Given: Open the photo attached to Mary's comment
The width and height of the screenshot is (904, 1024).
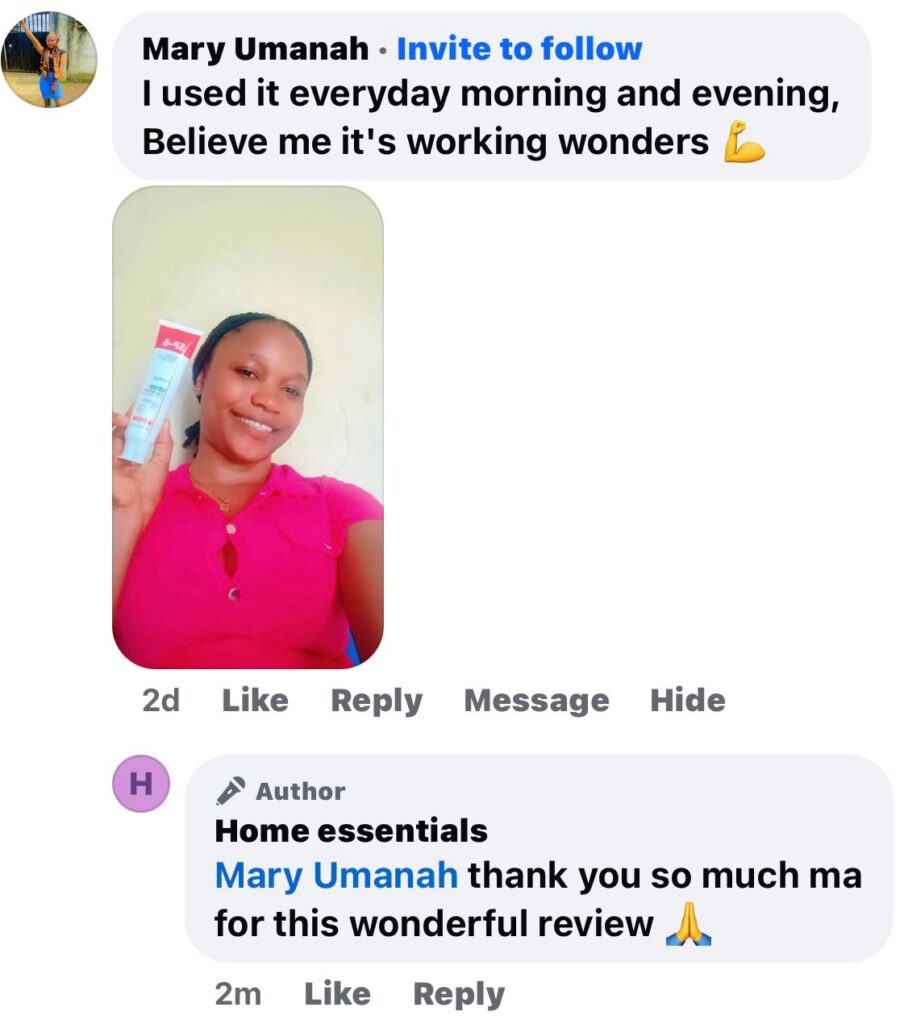Looking at the screenshot, I should (248, 427).
